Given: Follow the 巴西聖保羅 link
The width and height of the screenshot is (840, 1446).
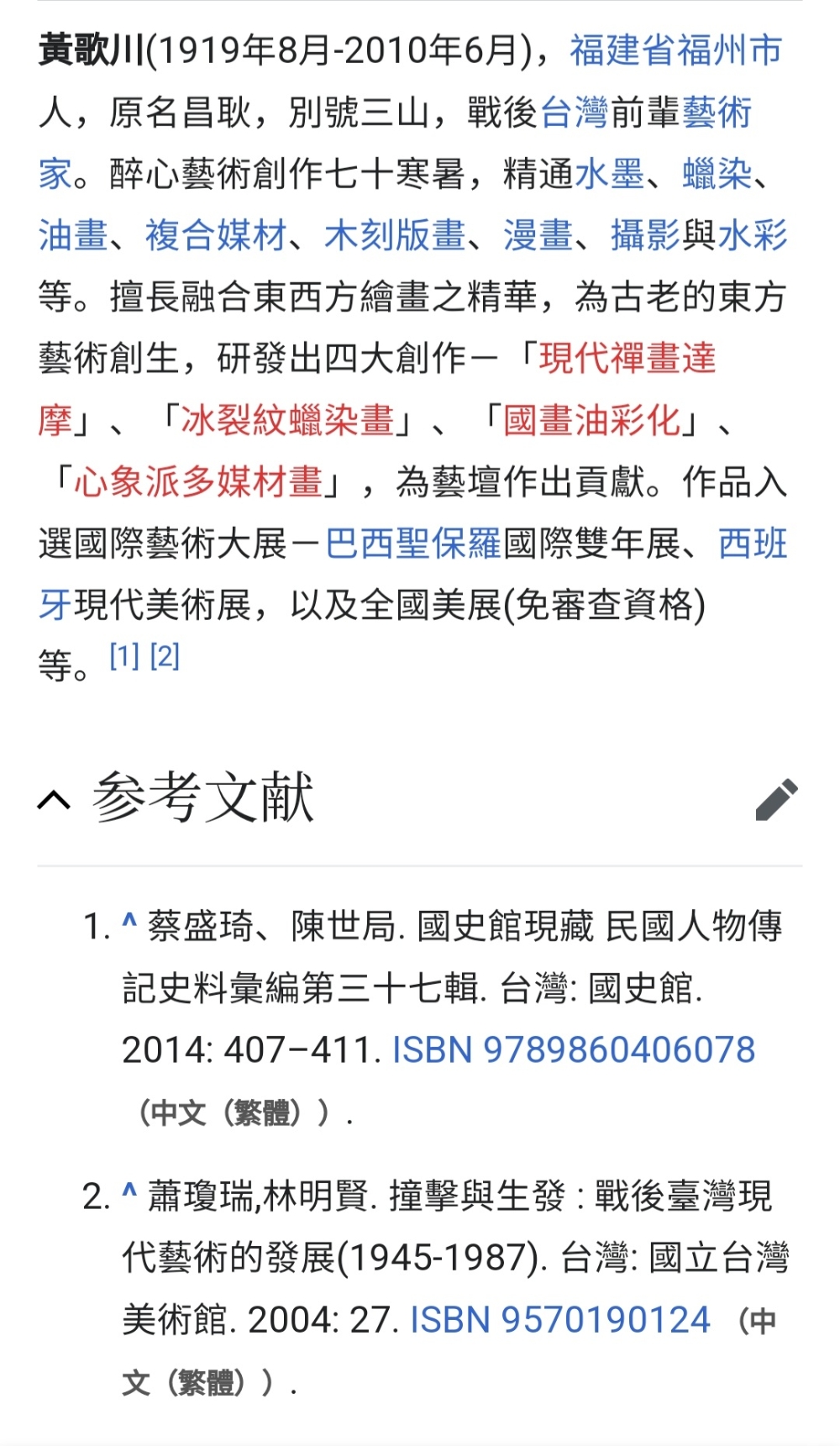Looking at the screenshot, I should pyautogui.click(x=412, y=544).
